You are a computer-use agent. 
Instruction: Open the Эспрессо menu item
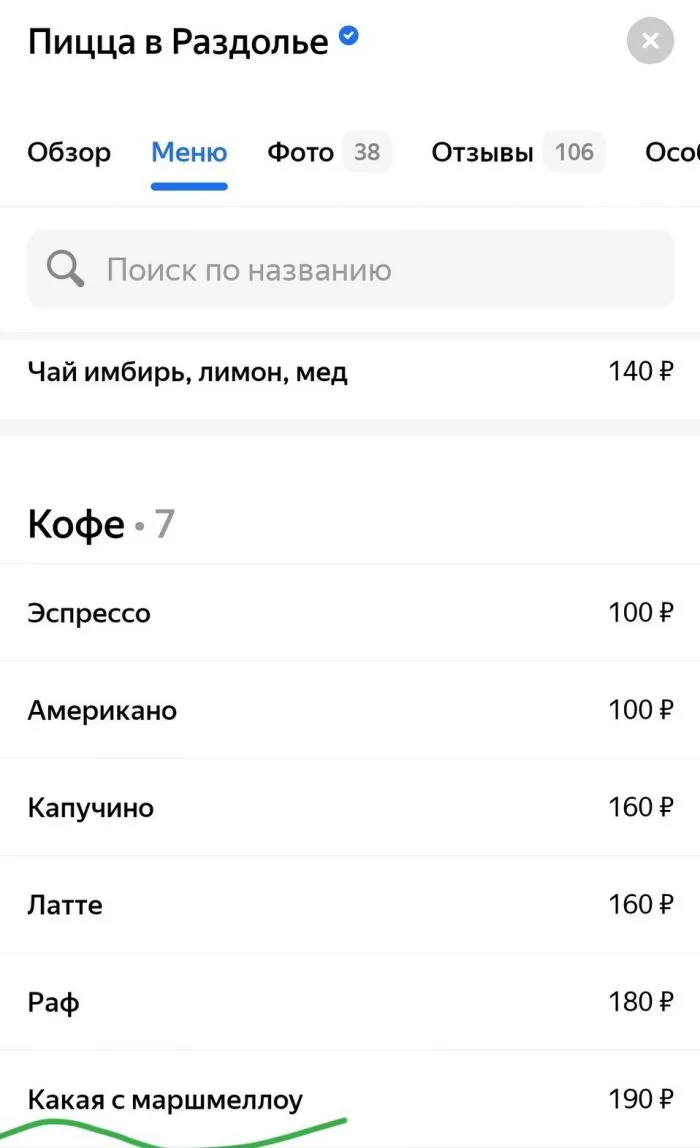click(350, 613)
